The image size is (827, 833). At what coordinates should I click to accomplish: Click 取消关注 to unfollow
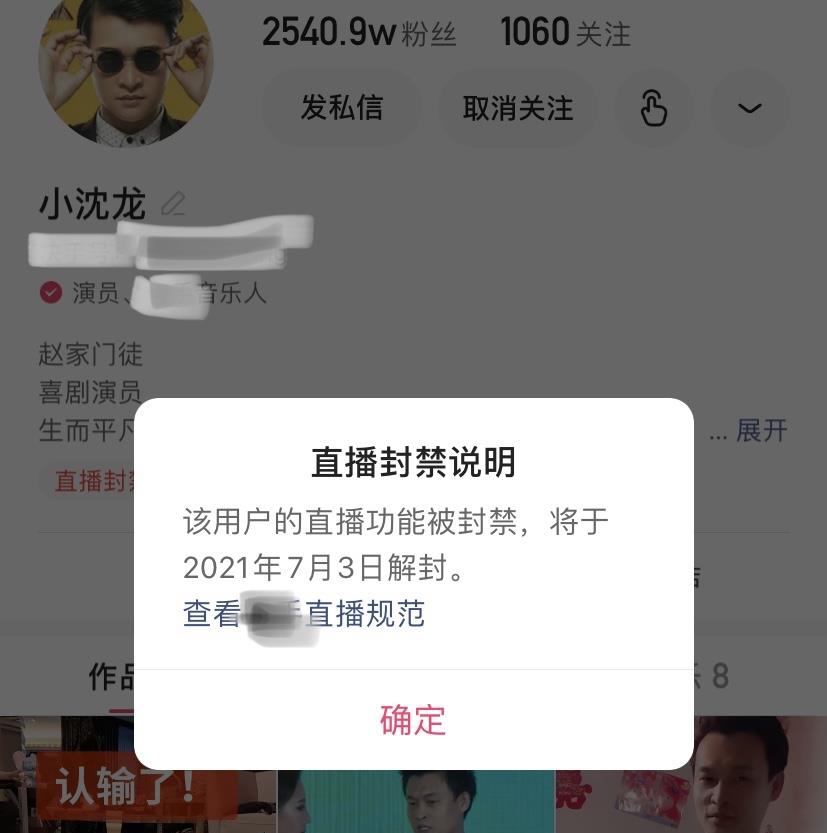pyautogui.click(x=518, y=107)
